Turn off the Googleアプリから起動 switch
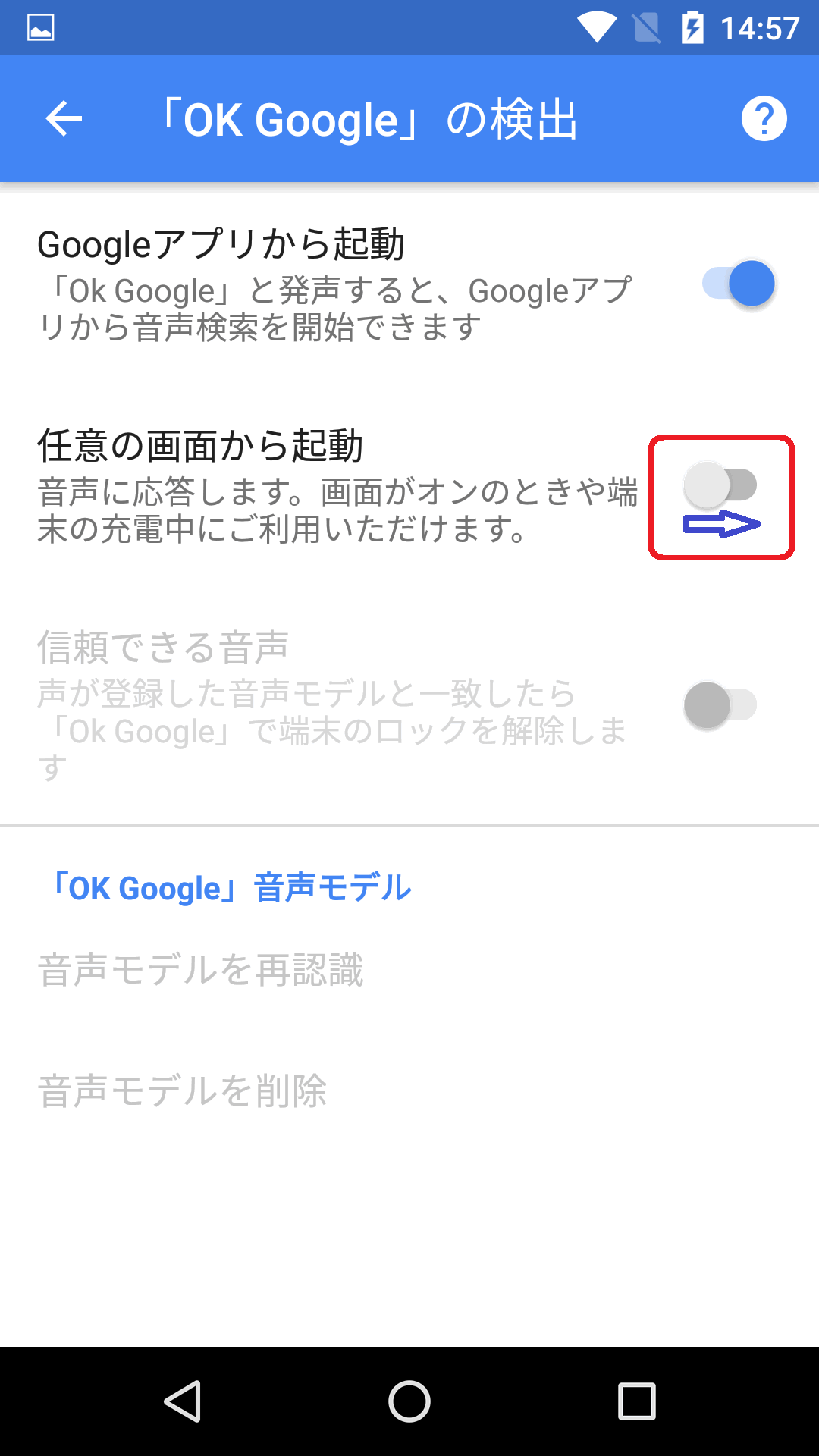 pos(739,284)
